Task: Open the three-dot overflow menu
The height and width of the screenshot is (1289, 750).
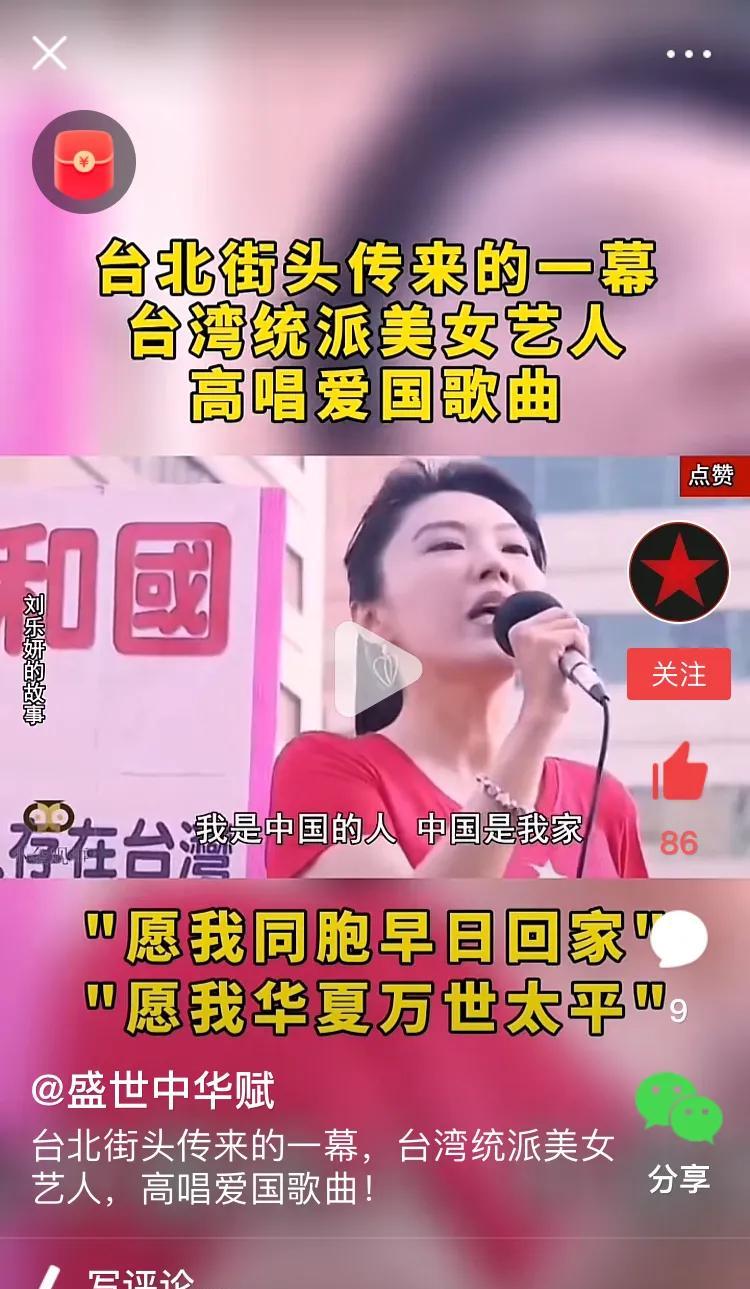Action: 689,54
